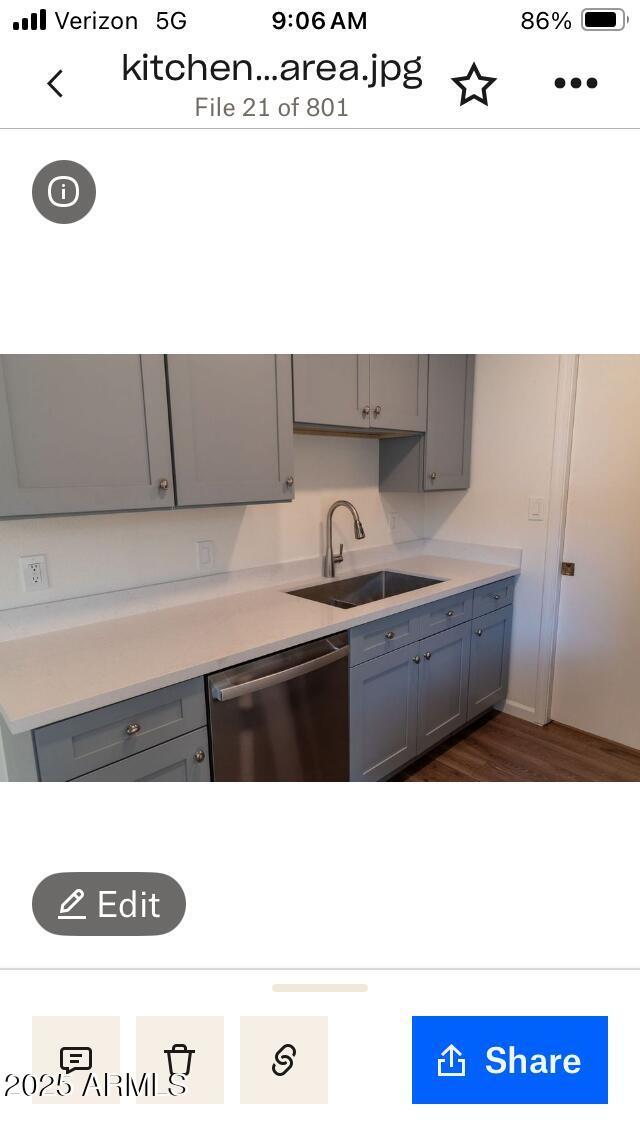The width and height of the screenshot is (640, 1136).
Task: Copy a link with the chain icon
Action: click(284, 1060)
